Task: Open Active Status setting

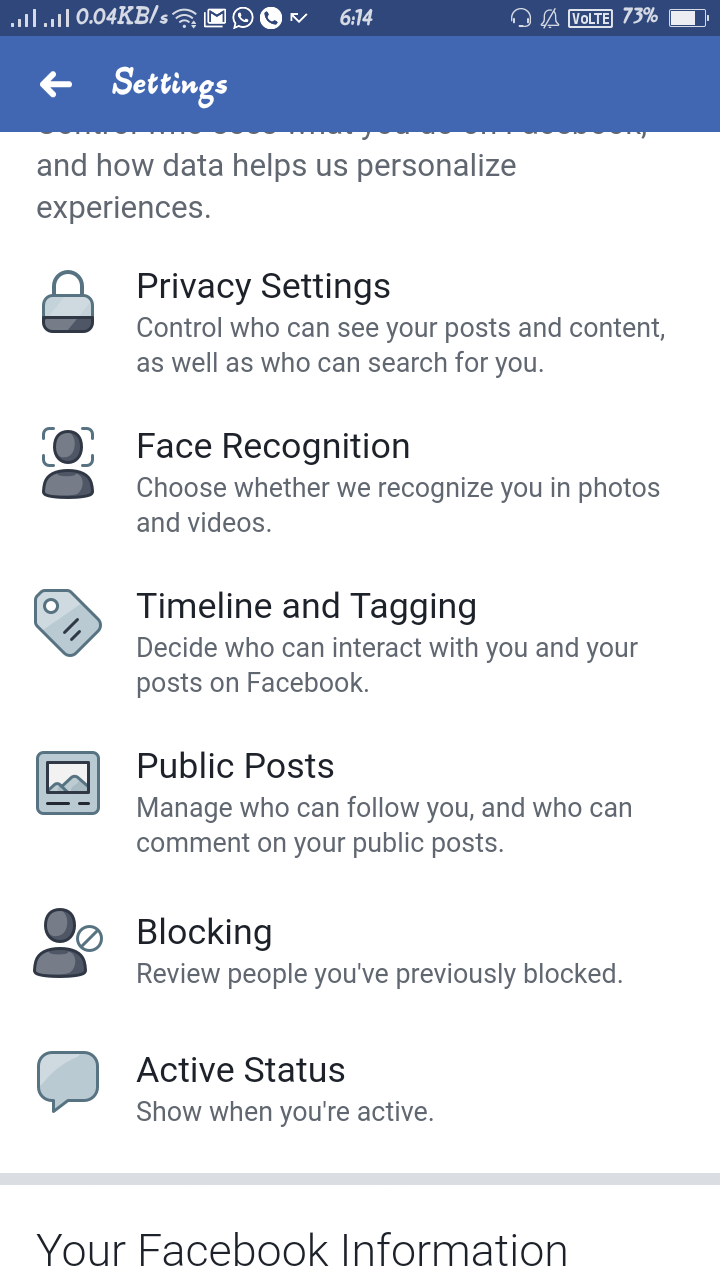Action: (x=360, y=1087)
